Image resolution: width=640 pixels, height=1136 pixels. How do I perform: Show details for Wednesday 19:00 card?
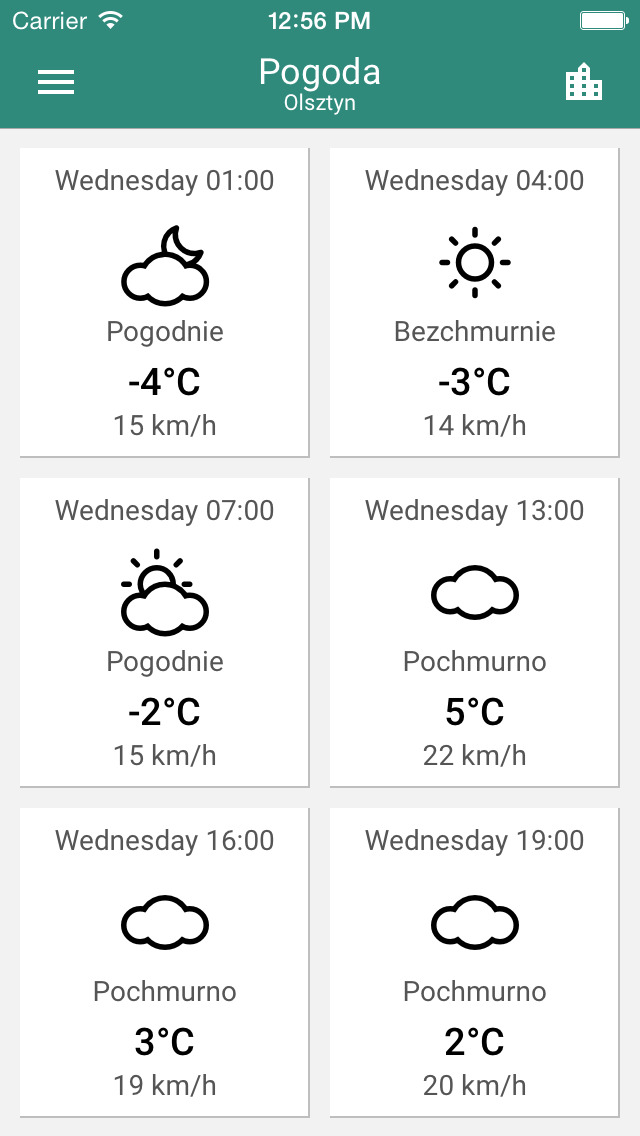[x=474, y=962]
